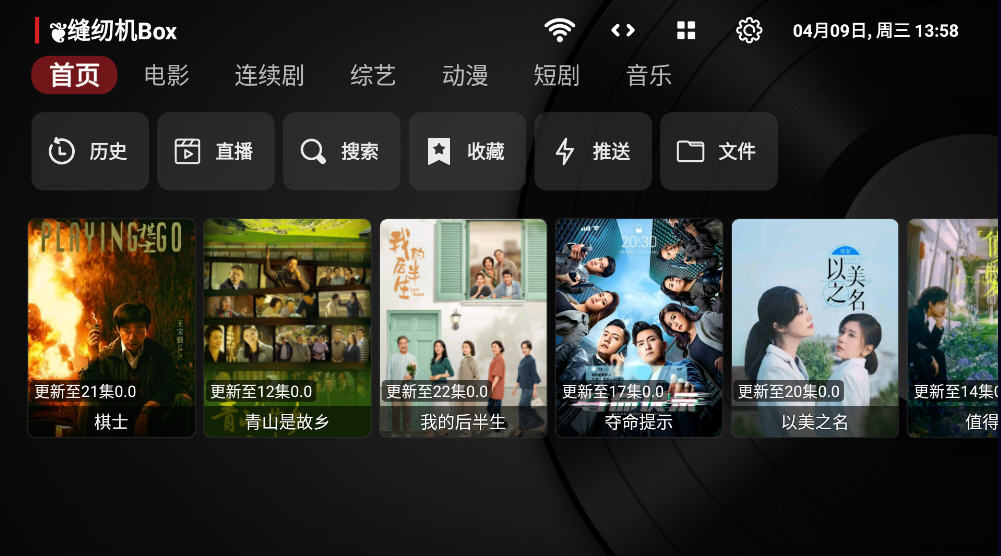Open the 青山是故乡 show card
1001x556 pixels.
[x=287, y=328]
